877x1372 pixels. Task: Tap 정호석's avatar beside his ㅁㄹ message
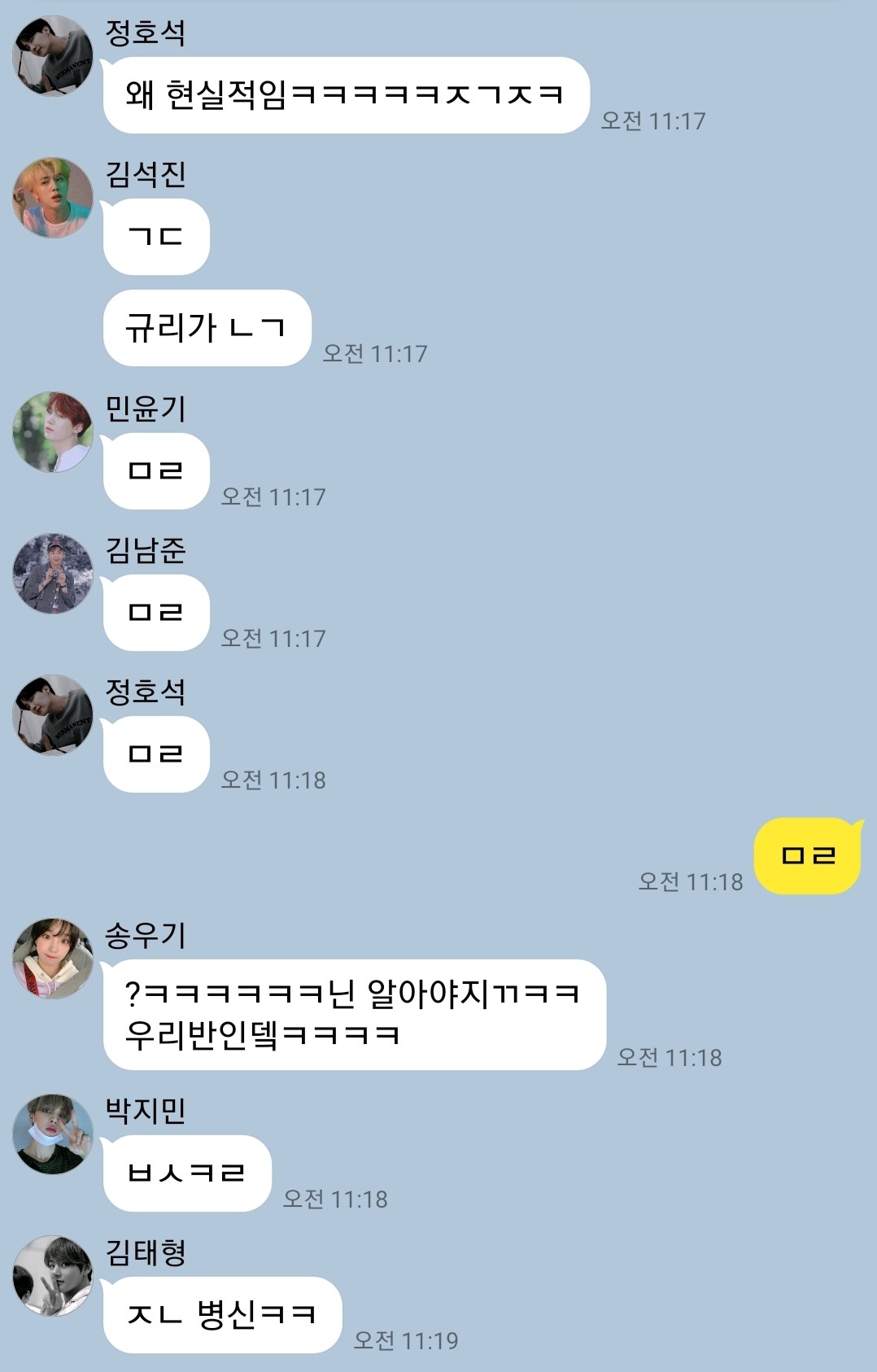click(x=53, y=715)
